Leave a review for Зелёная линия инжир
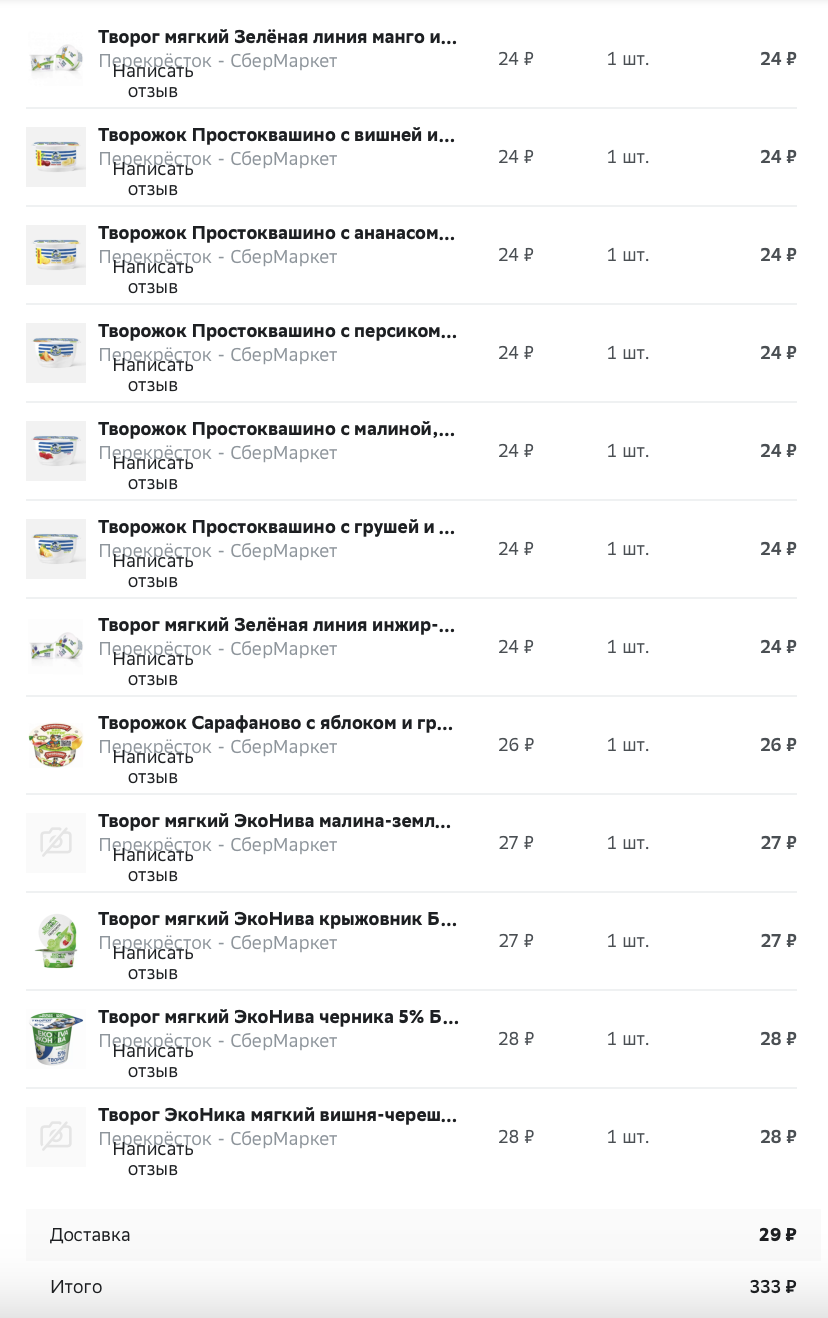Viewport: 828px width, 1318px height. pos(153,669)
